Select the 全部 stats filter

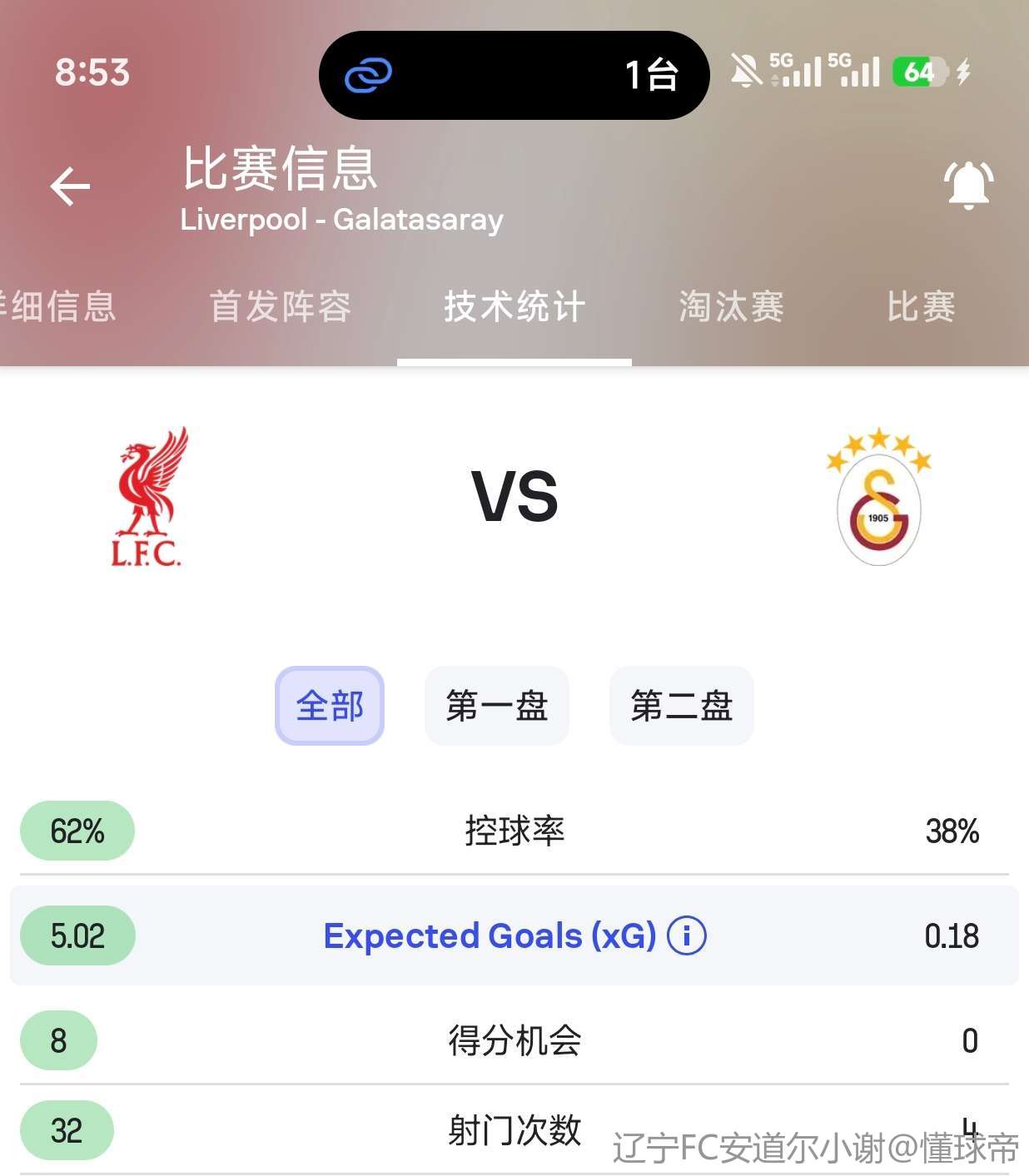[330, 706]
